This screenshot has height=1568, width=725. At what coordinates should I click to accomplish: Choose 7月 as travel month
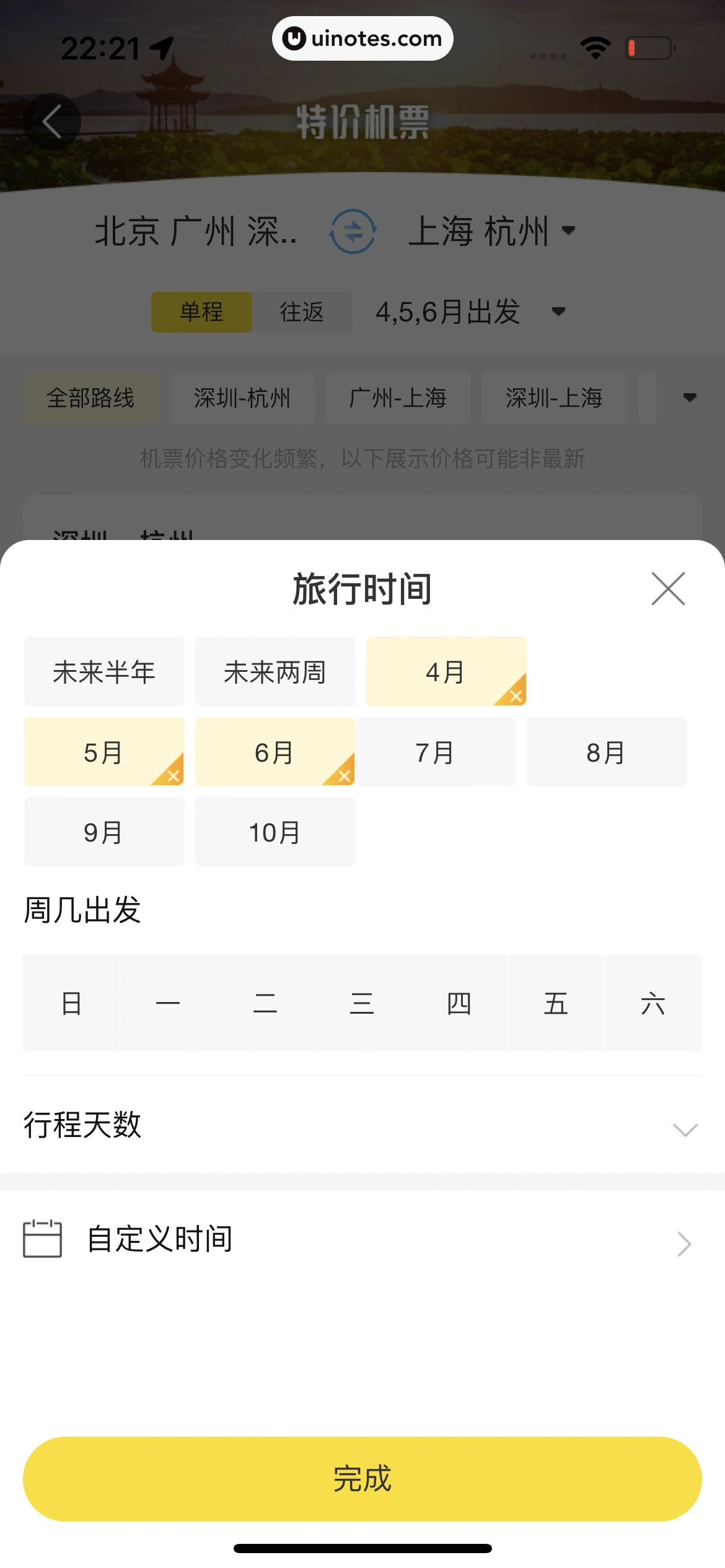[x=436, y=752]
